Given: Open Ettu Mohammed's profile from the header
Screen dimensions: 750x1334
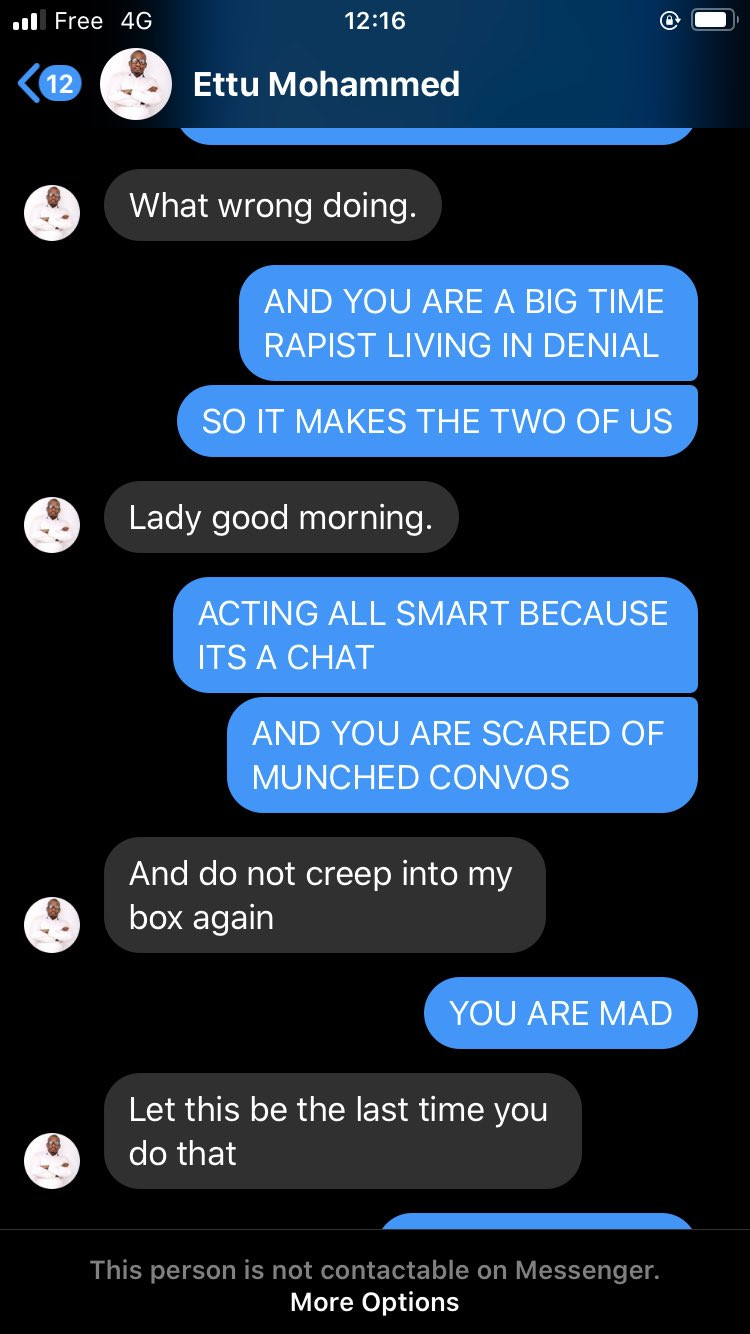Looking at the screenshot, I should pos(326,84).
